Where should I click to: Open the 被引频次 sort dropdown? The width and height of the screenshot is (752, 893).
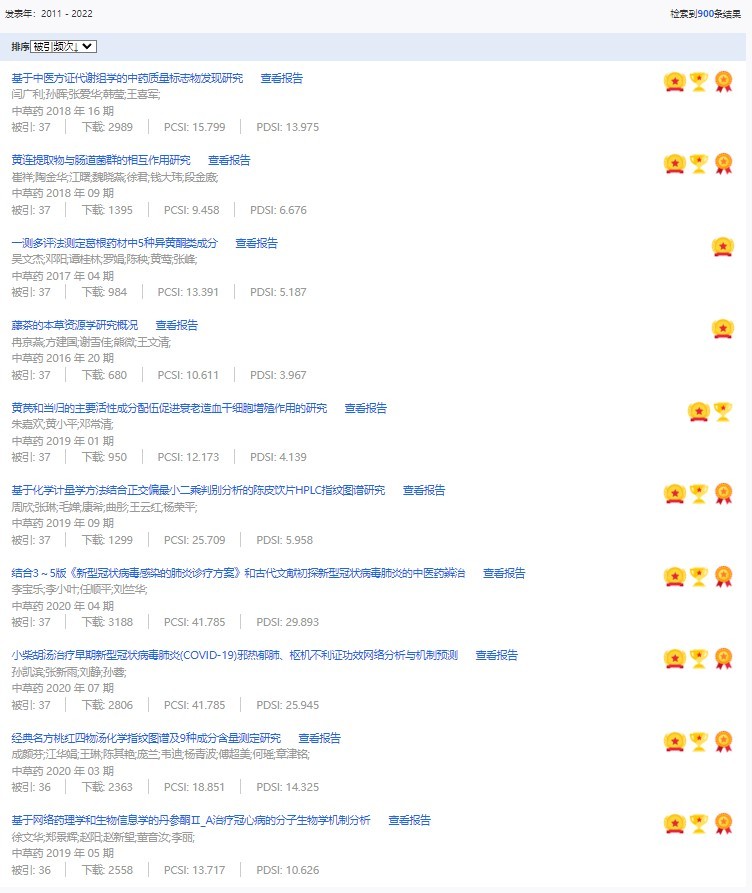(63, 46)
